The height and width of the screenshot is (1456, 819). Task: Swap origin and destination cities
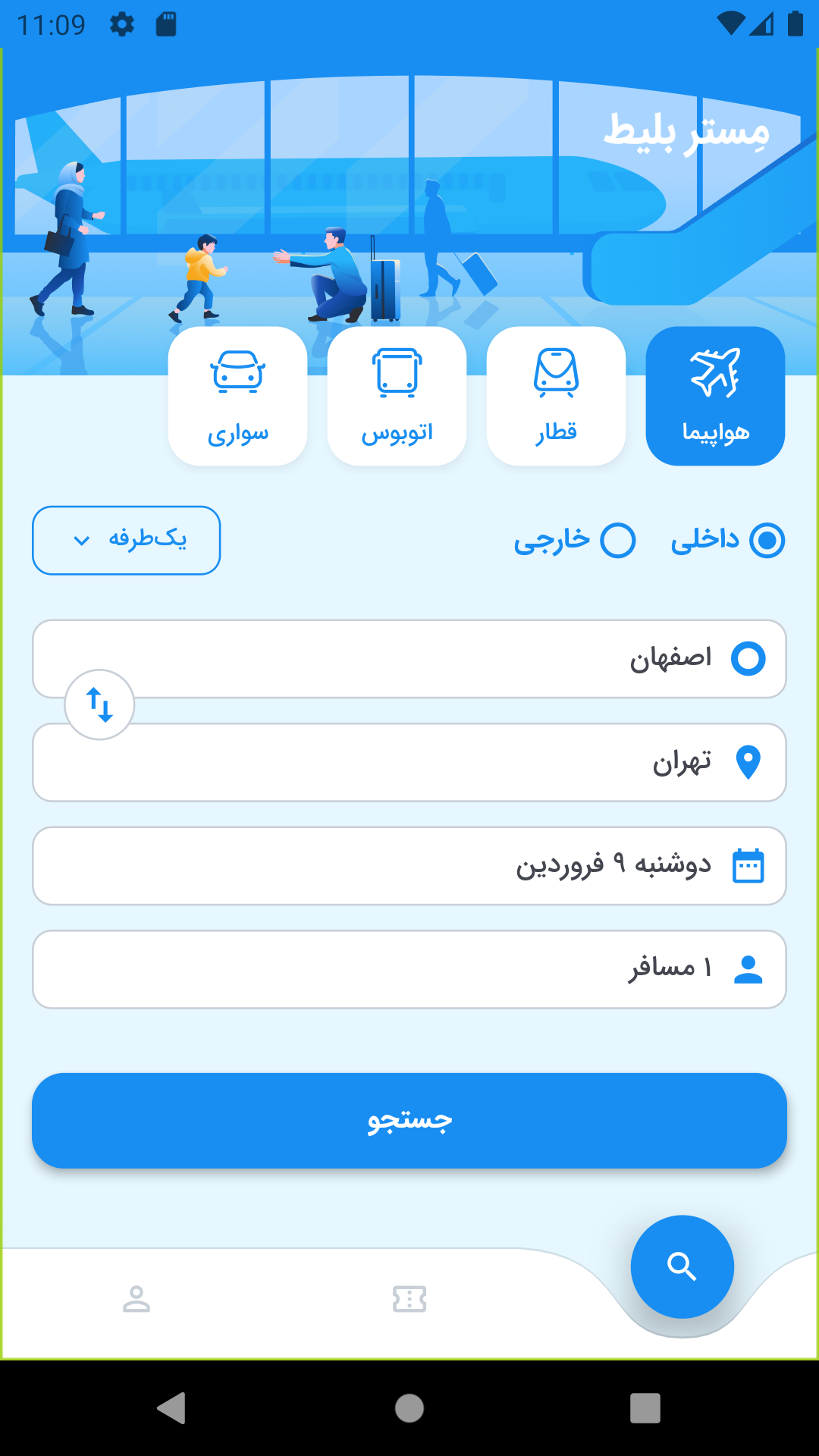point(99,704)
